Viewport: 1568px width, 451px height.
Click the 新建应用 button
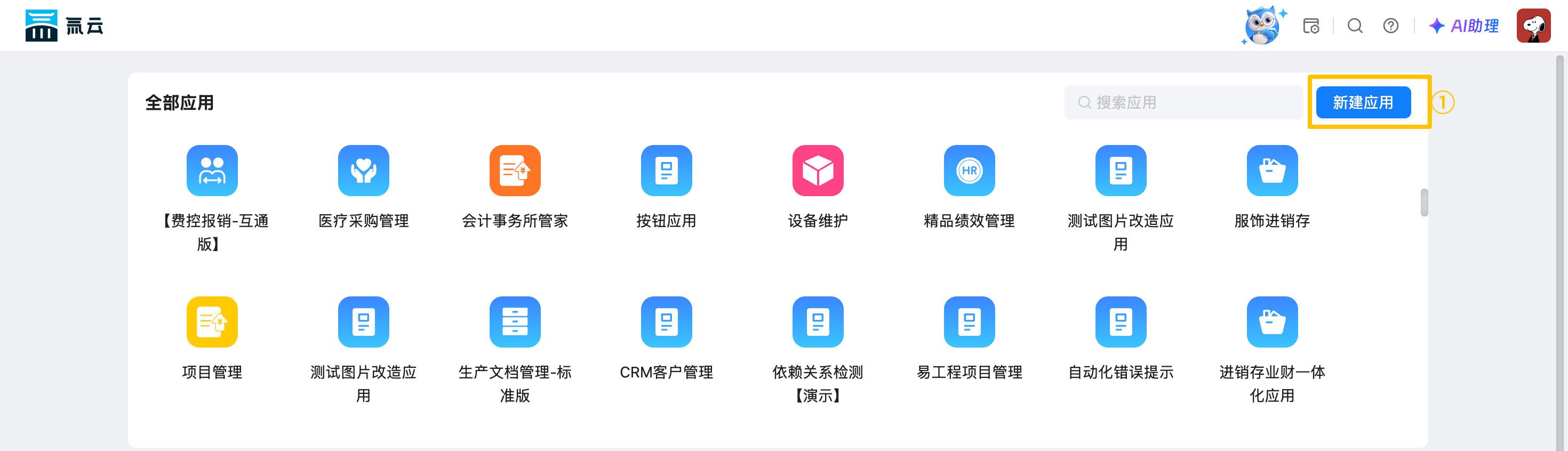point(1363,102)
